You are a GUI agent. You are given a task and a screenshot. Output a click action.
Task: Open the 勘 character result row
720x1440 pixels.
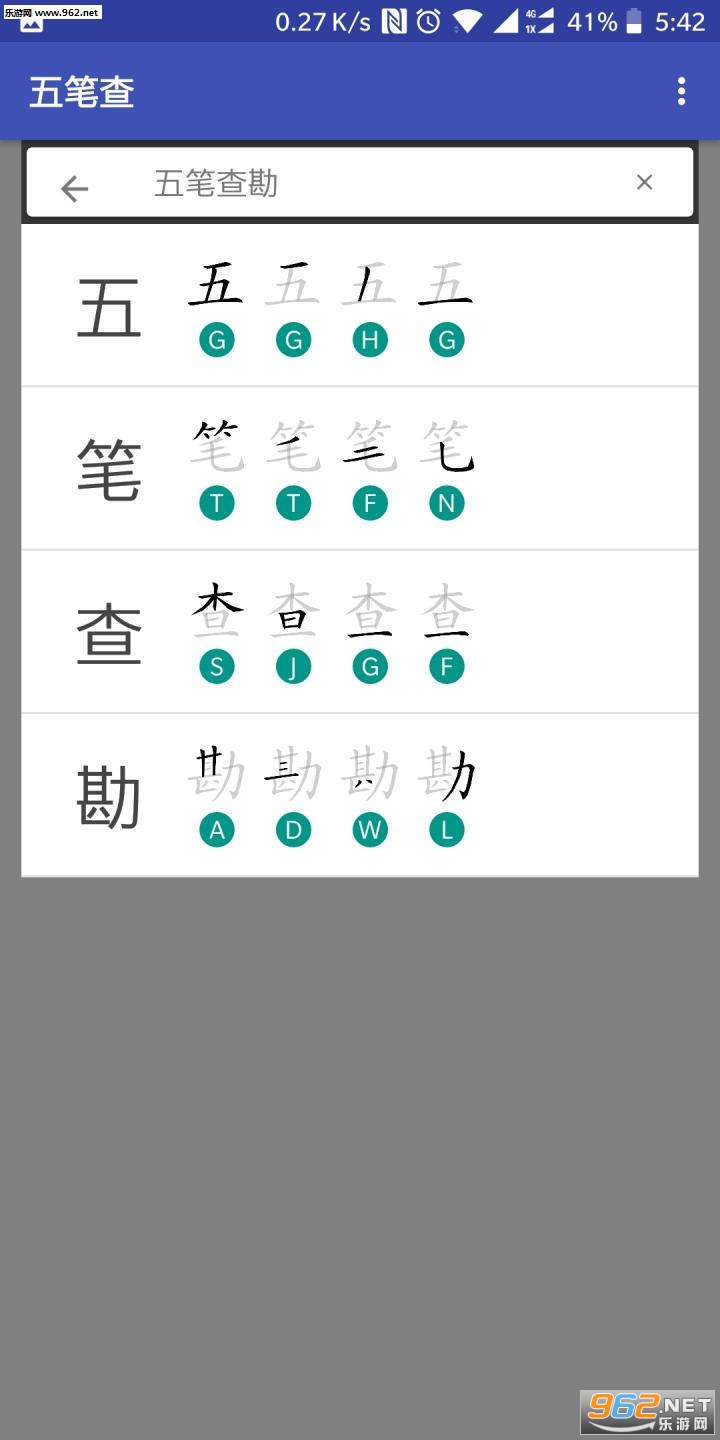click(x=360, y=796)
